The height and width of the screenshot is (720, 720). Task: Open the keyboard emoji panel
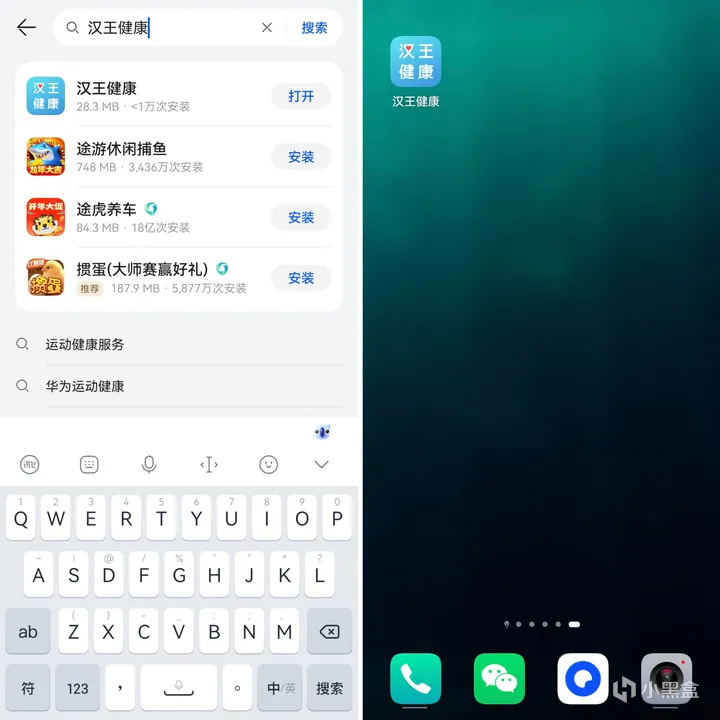point(268,464)
